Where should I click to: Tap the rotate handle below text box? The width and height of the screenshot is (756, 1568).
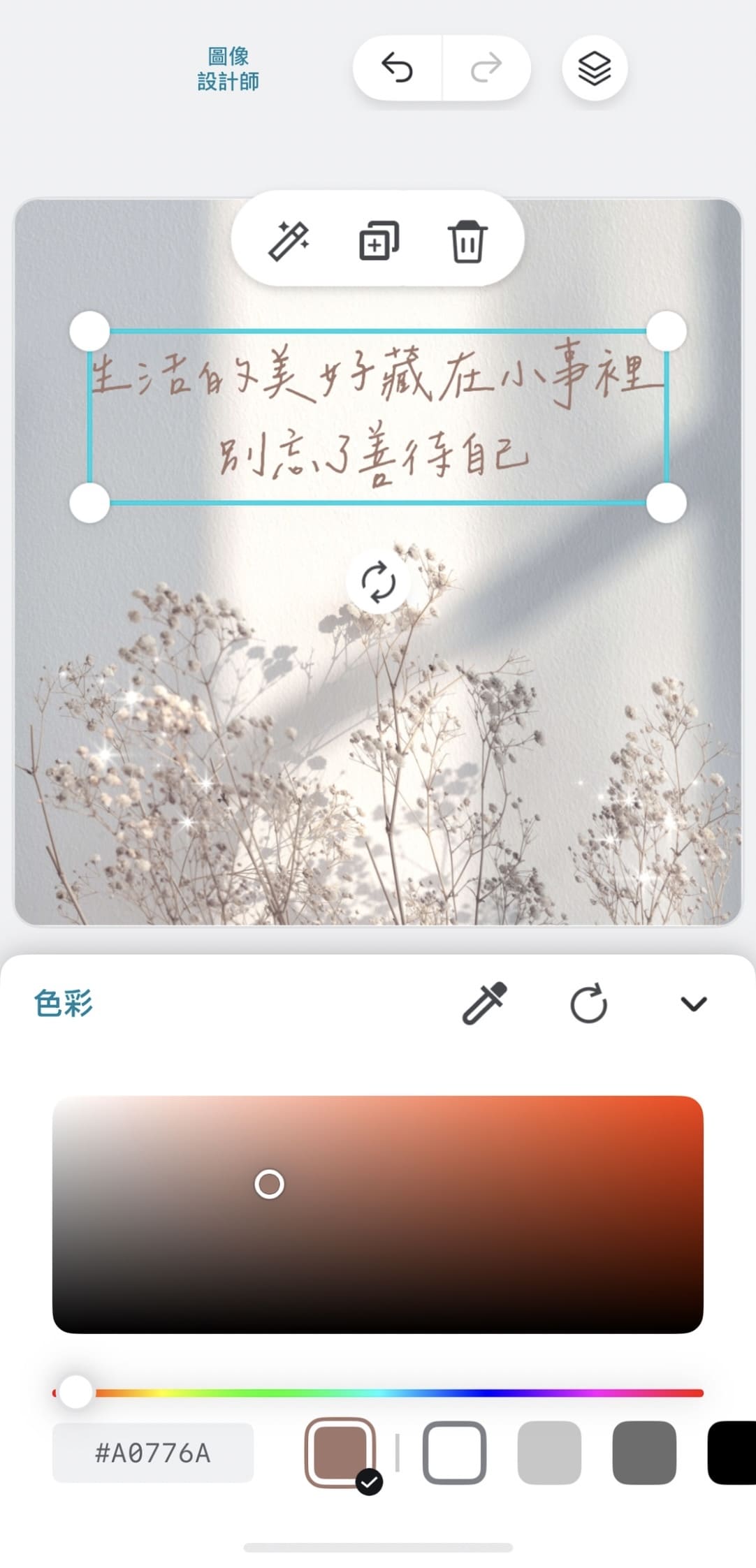[x=378, y=582]
